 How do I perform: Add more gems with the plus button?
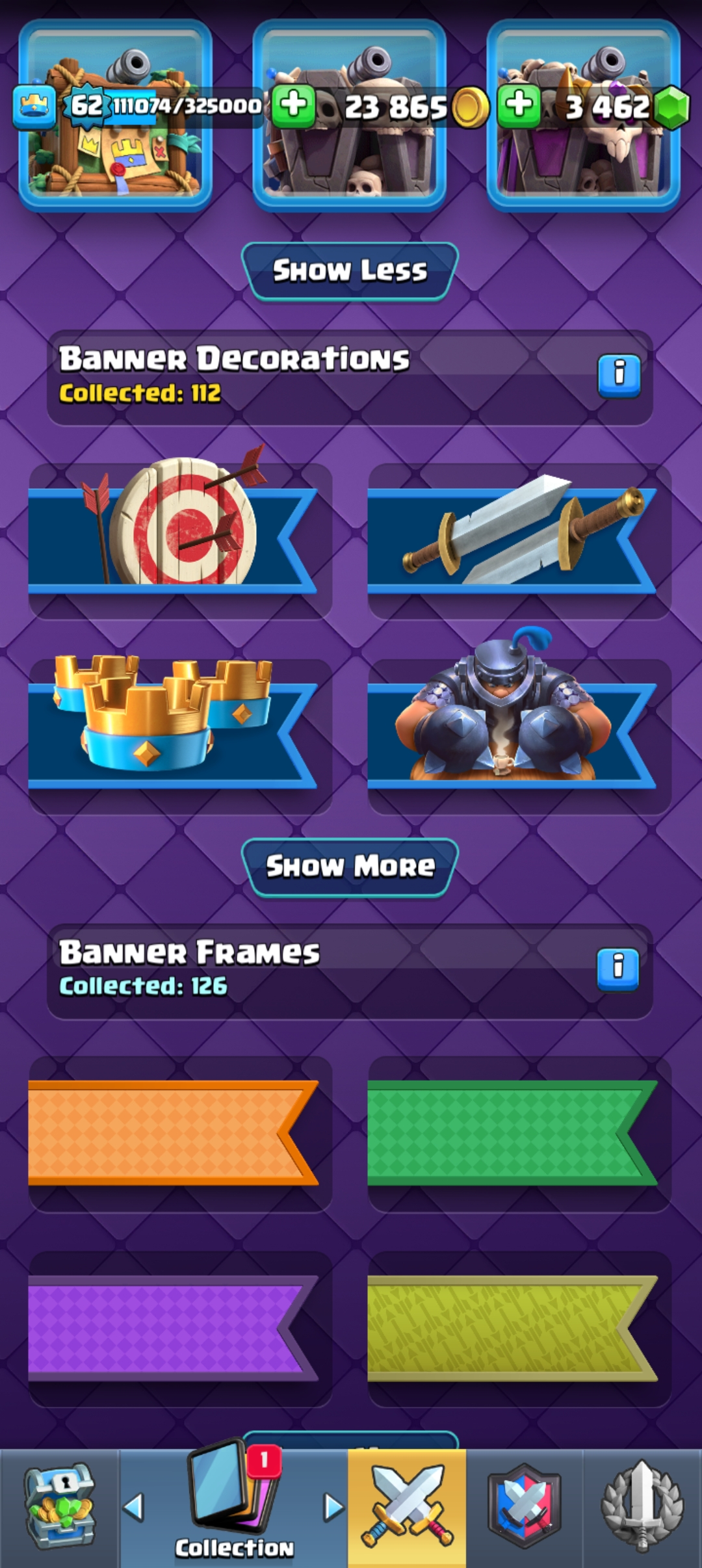[x=519, y=105]
